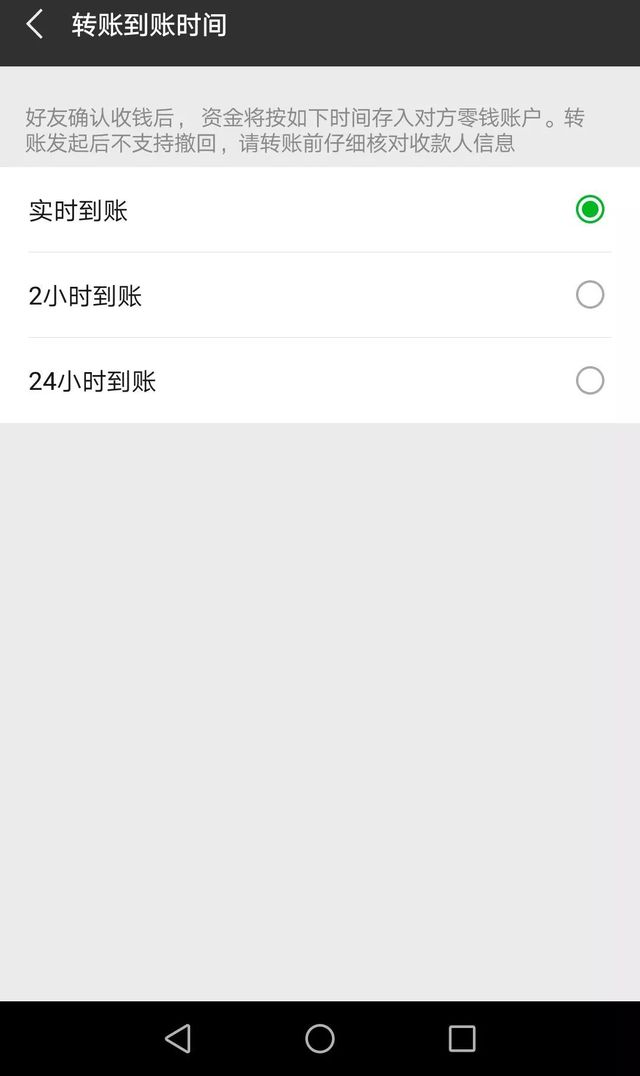Select 实时到账 option

[589, 210]
